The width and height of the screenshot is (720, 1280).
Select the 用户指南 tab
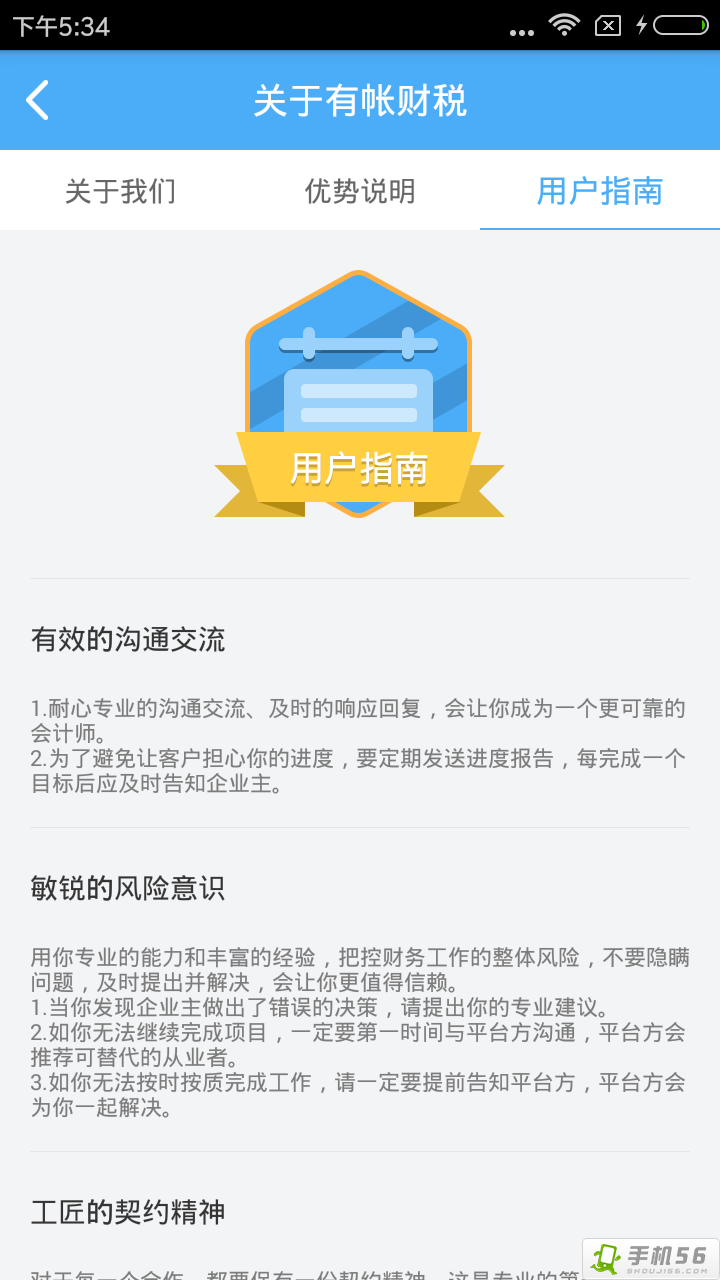(600, 191)
